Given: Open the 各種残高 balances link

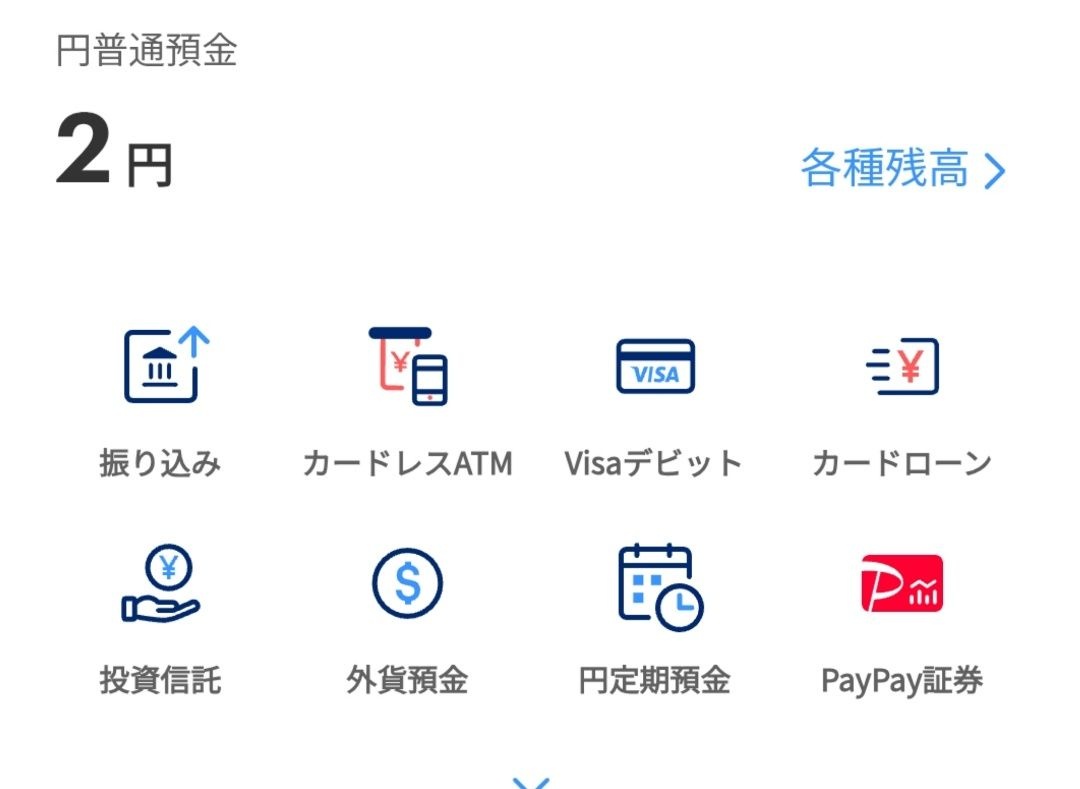Looking at the screenshot, I should (902, 170).
